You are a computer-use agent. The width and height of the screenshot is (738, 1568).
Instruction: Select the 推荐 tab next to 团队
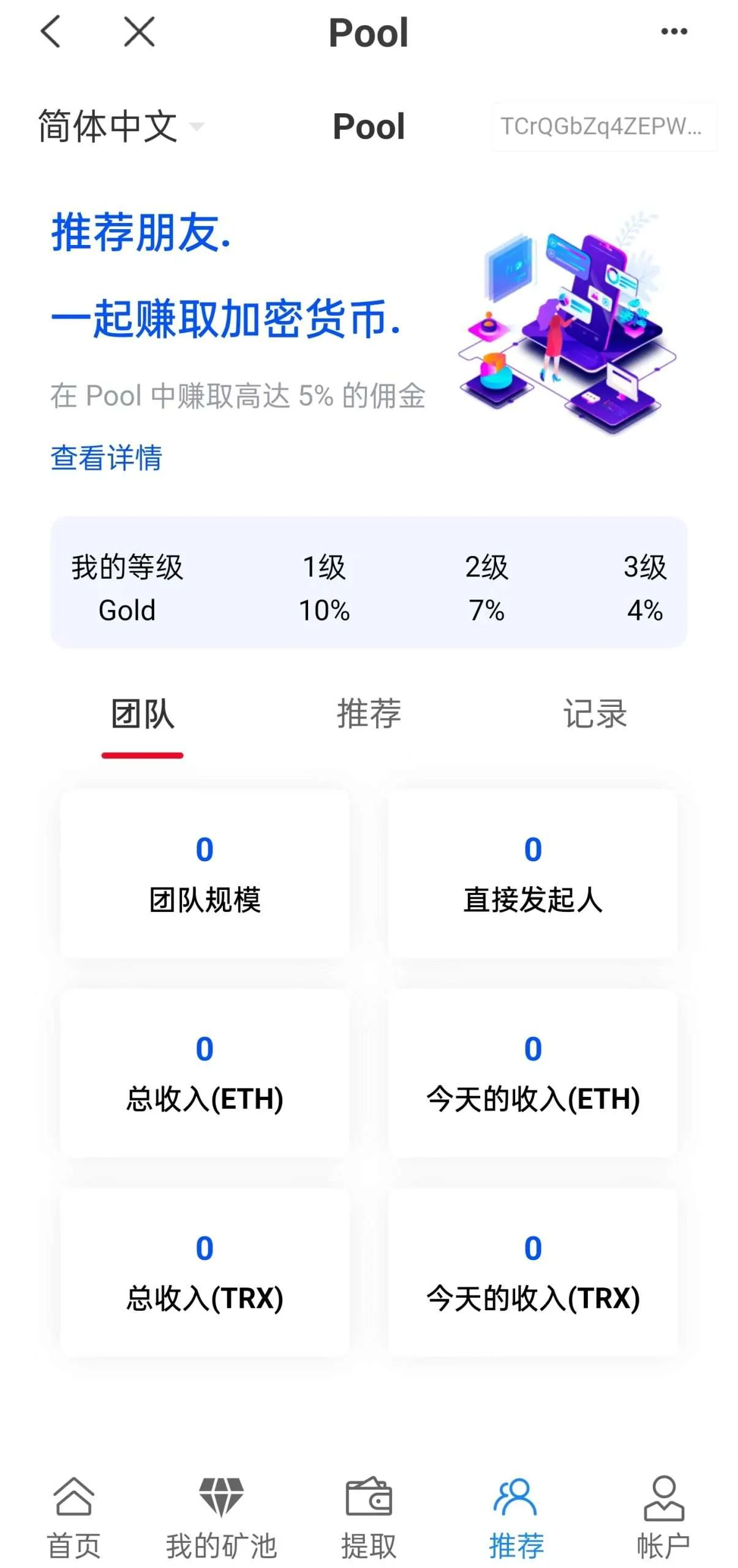tap(369, 714)
